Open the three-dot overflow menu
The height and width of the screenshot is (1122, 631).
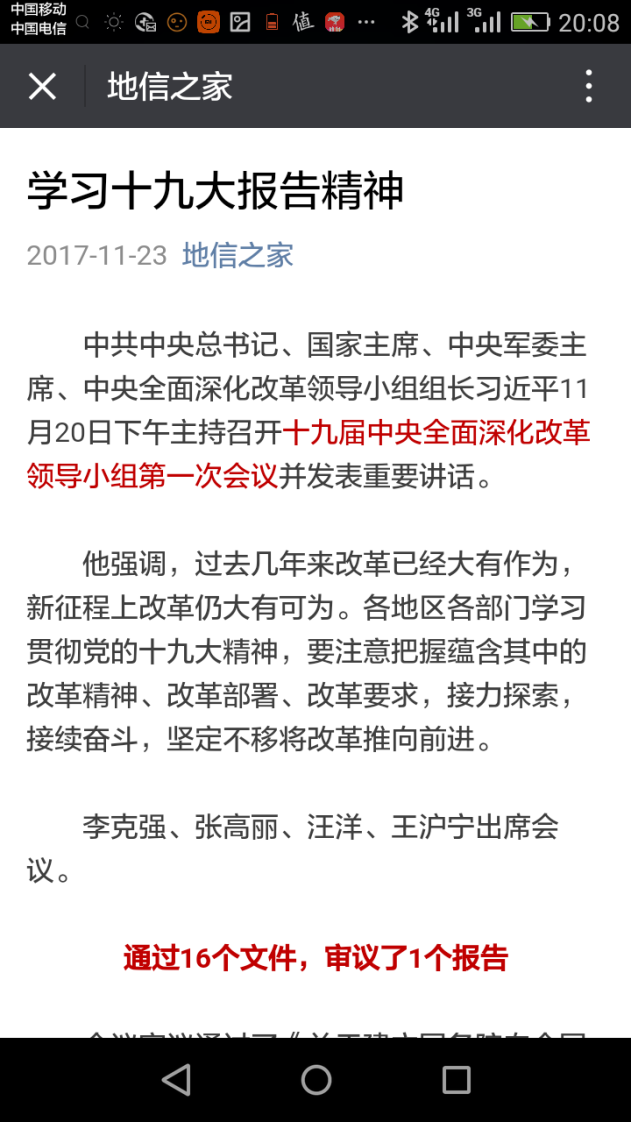coord(589,87)
